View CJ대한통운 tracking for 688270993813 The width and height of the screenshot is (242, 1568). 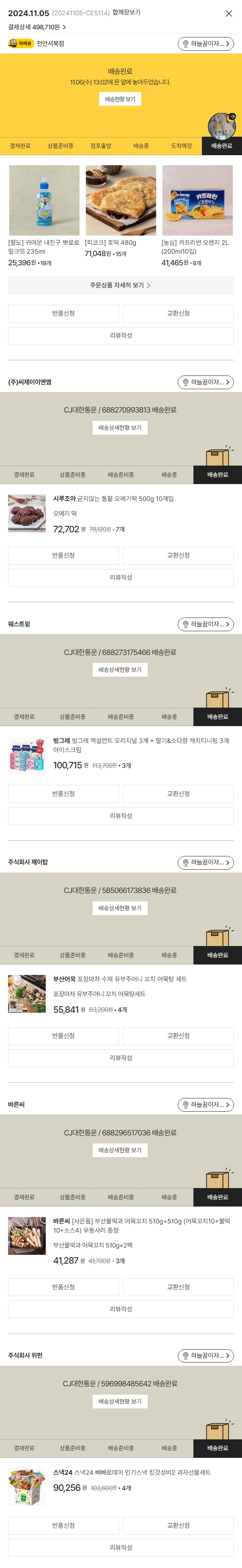(x=120, y=428)
